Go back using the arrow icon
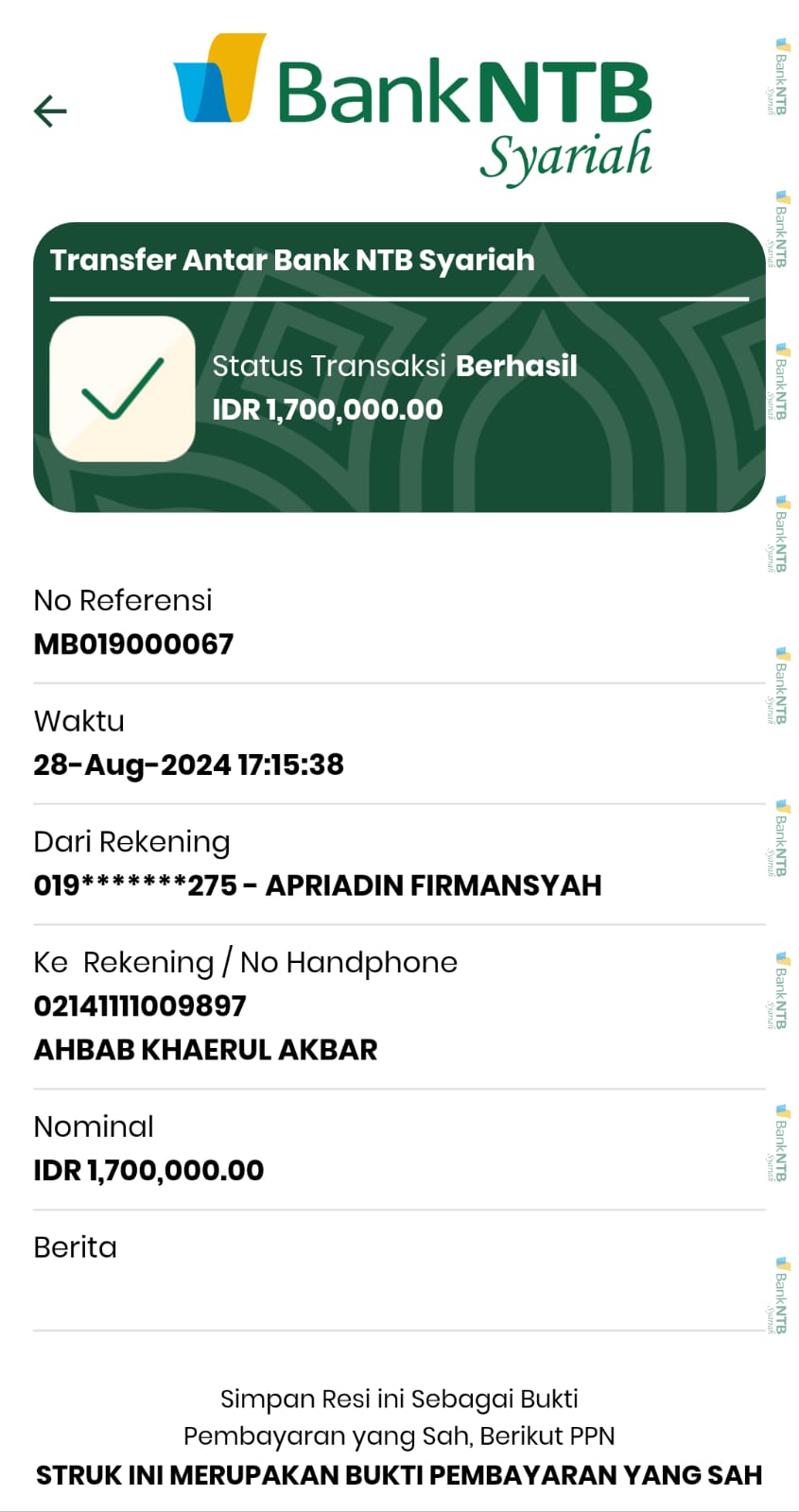Viewport: 799px width, 1512px height. tap(50, 112)
